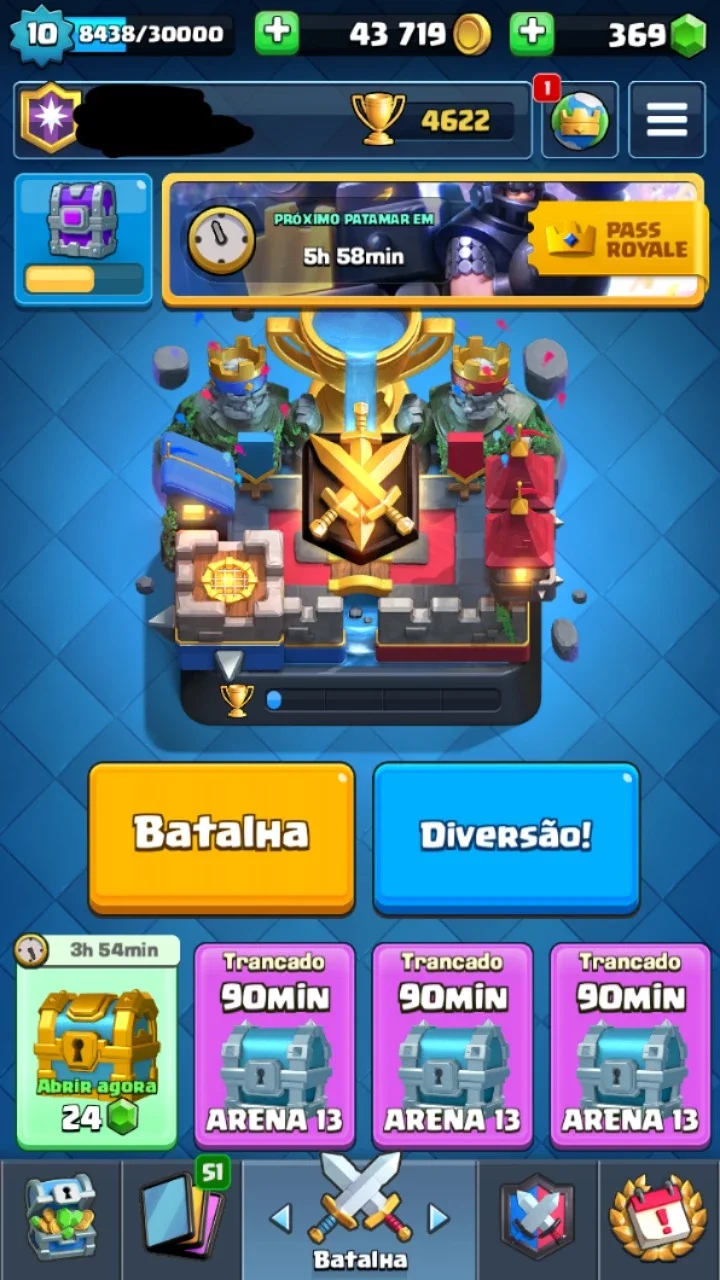Open the golden chest now for 24 gems
Viewport: 720px width, 1280px height.
[x=97, y=1043]
